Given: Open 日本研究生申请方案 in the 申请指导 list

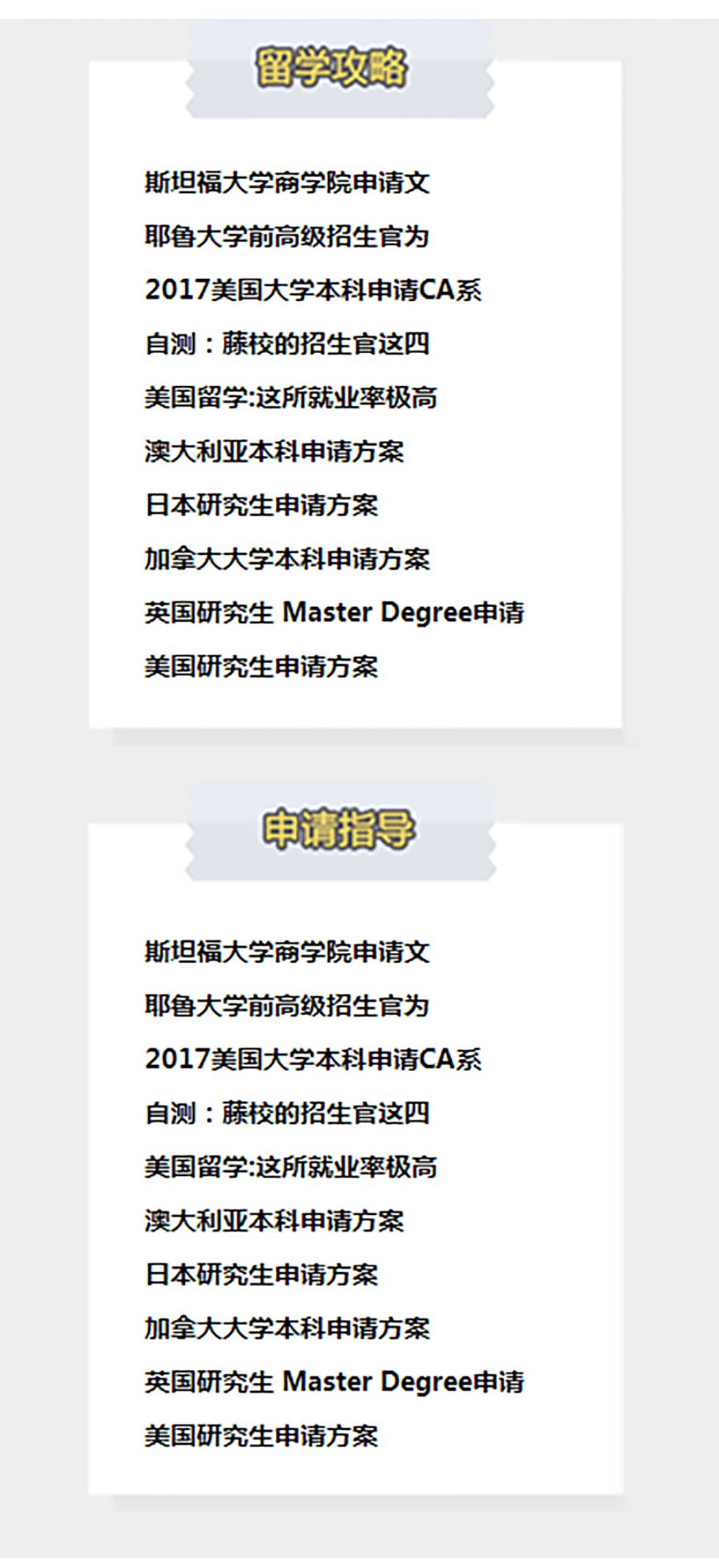Looking at the screenshot, I should pos(261,1274).
